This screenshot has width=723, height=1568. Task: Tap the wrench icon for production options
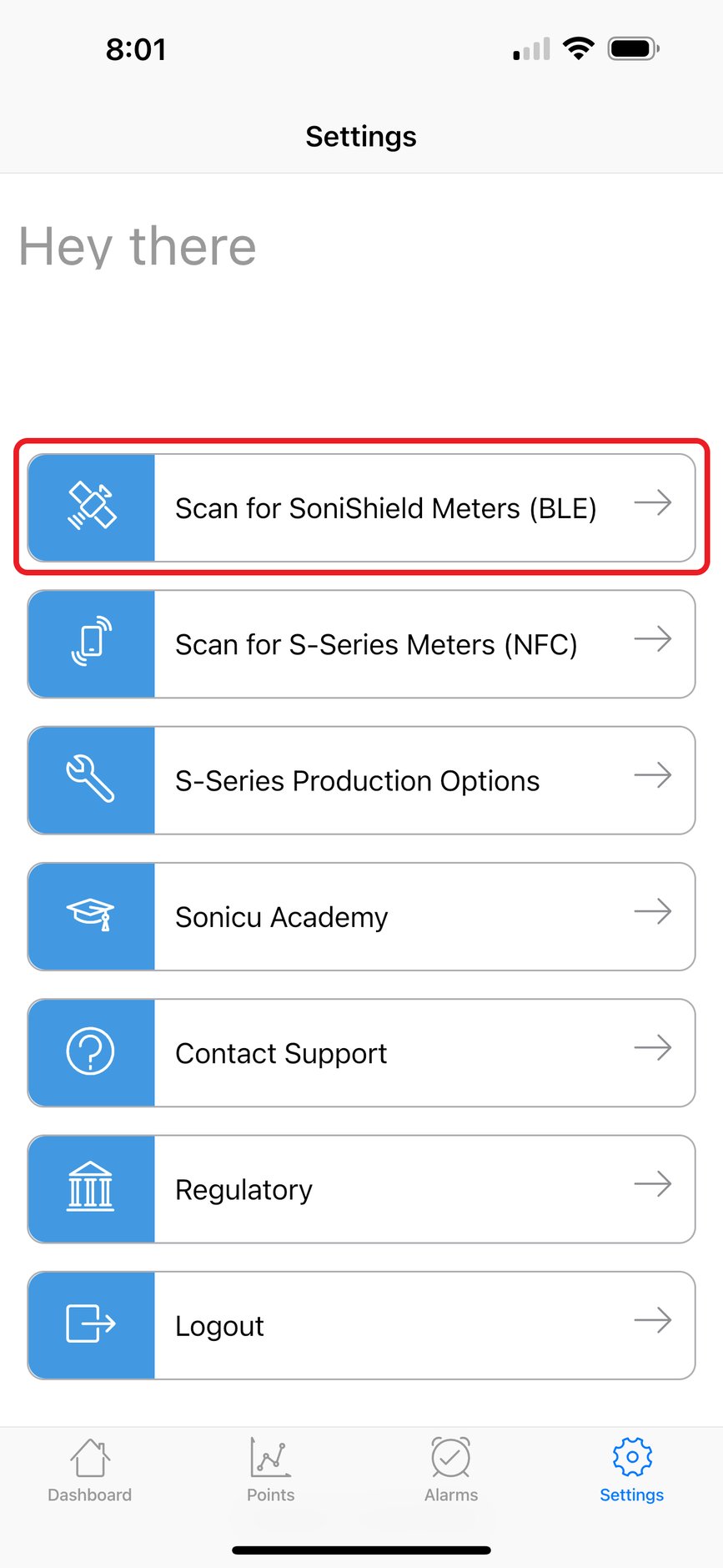(90, 779)
